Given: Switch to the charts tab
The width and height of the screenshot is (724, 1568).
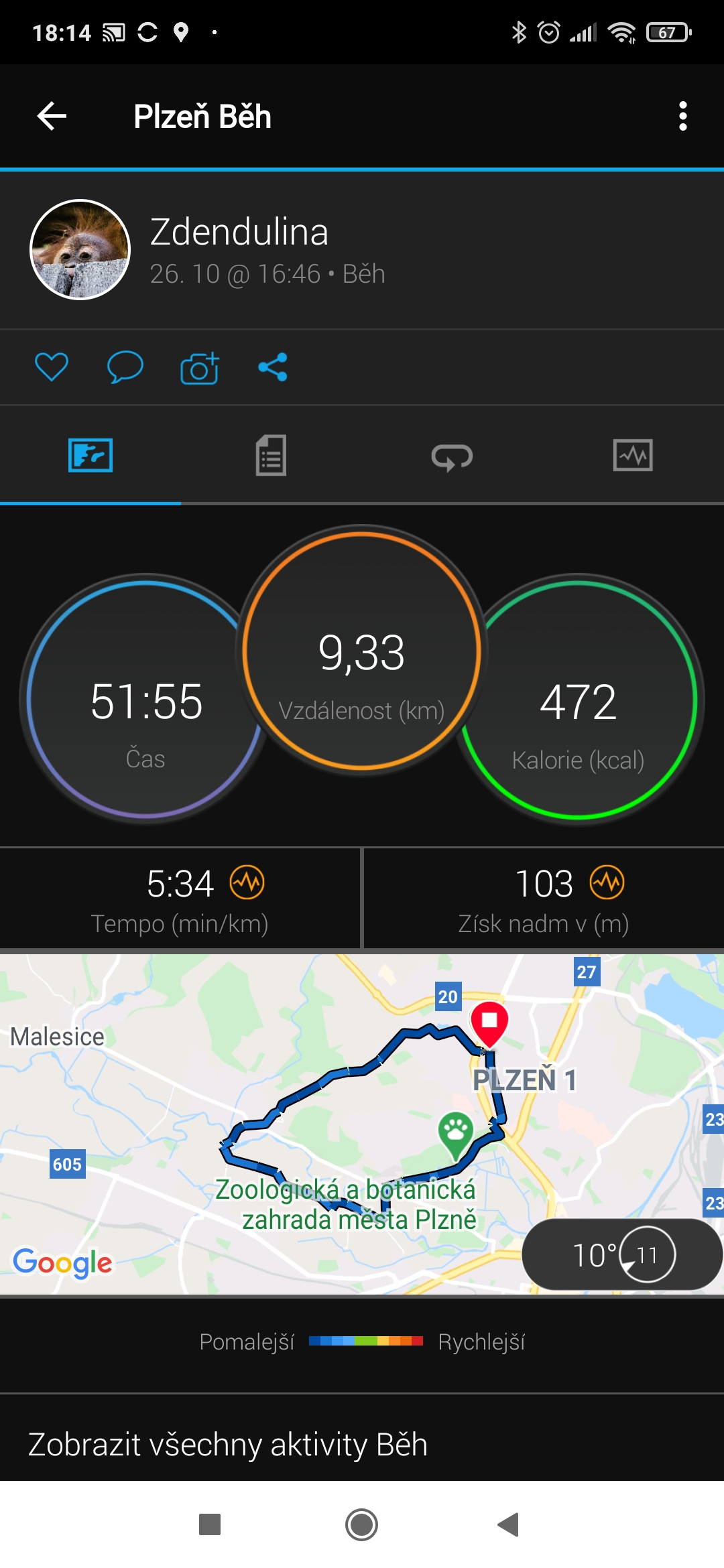Looking at the screenshot, I should 633,456.
